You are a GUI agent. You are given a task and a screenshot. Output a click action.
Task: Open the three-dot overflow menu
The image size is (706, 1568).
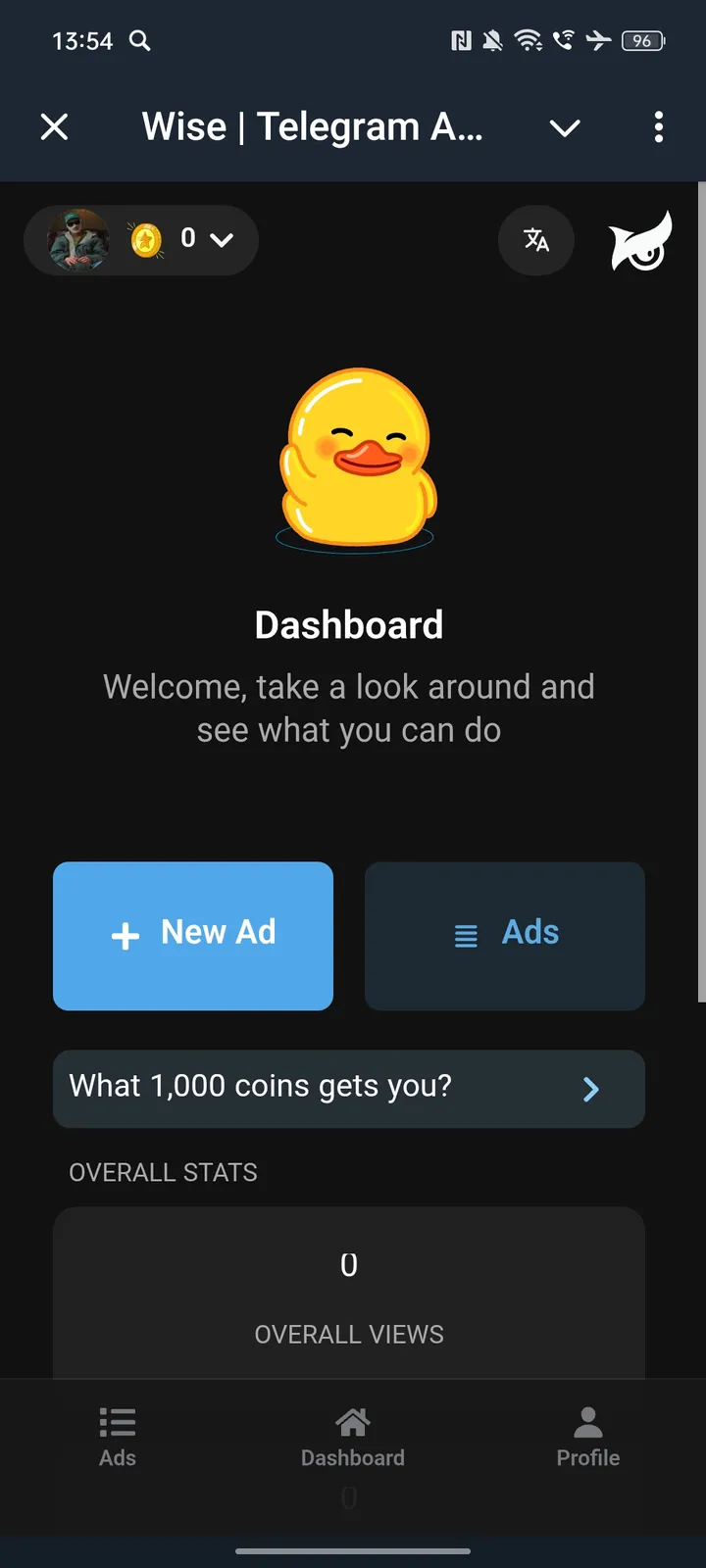coord(658,127)
